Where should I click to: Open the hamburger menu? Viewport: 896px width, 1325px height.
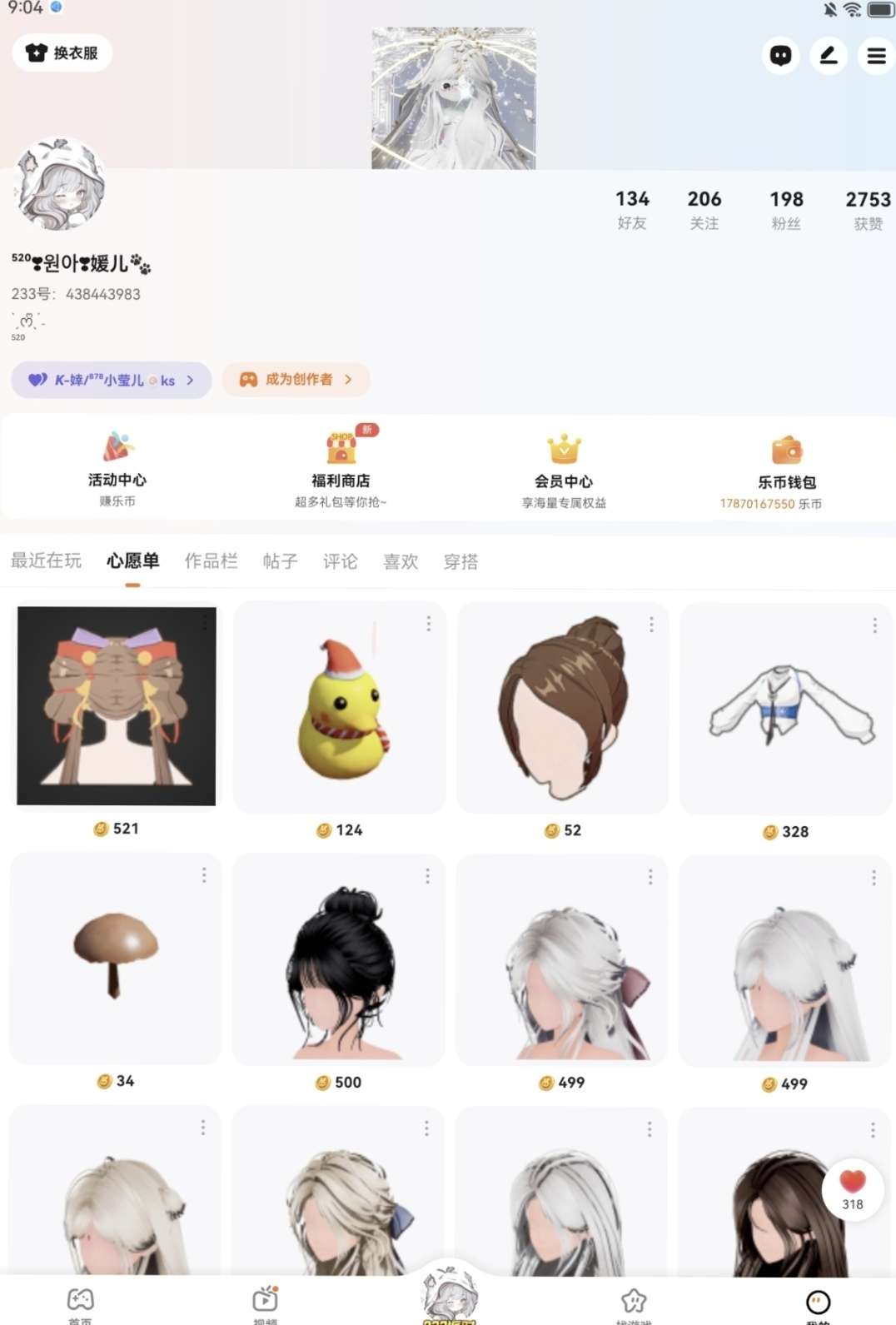(x=876, y=56)
